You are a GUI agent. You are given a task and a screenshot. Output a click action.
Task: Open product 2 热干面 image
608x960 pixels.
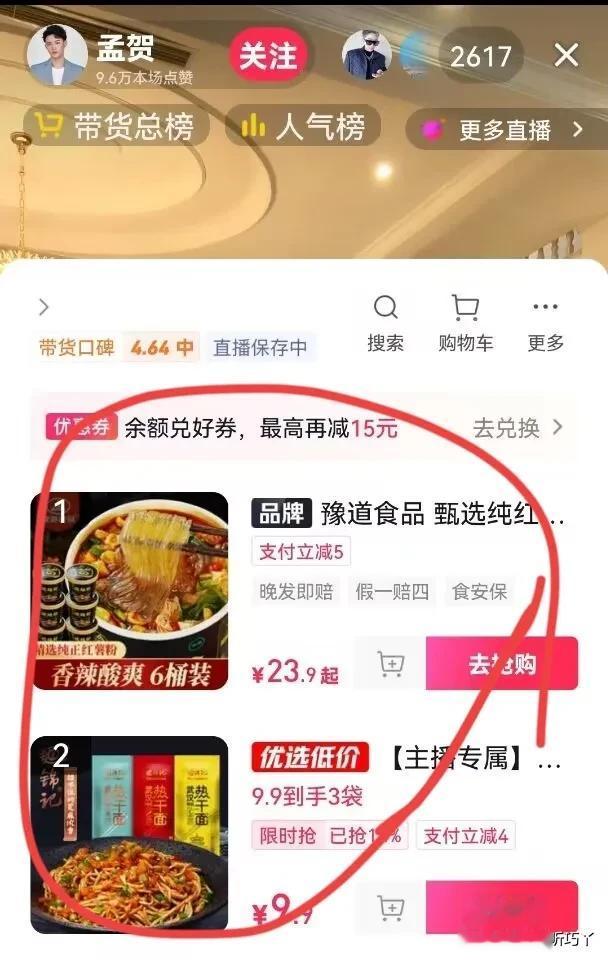129,834
